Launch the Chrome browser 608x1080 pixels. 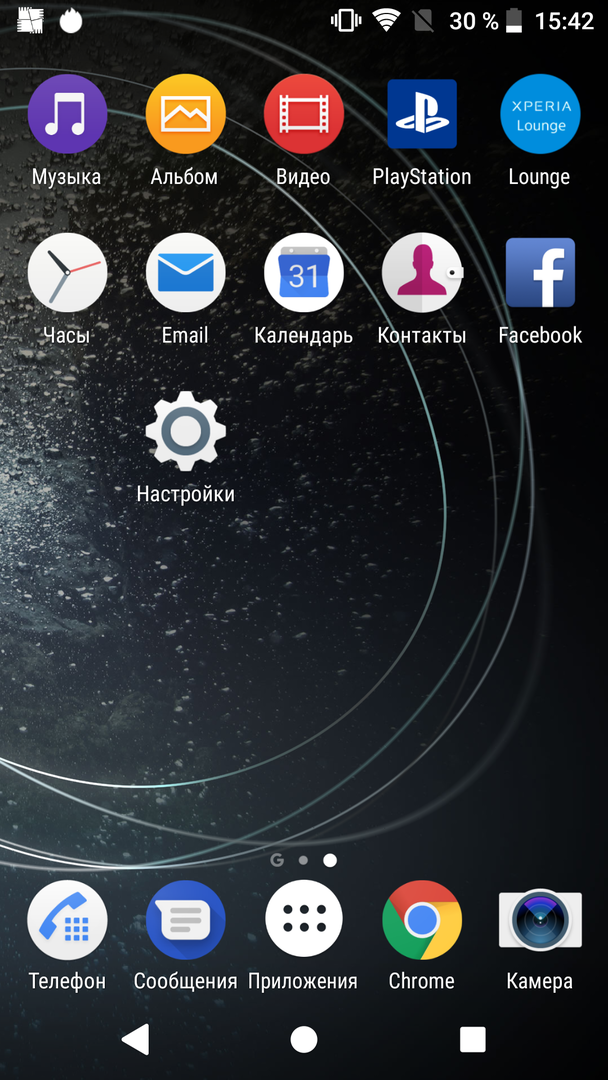[421, 920]
